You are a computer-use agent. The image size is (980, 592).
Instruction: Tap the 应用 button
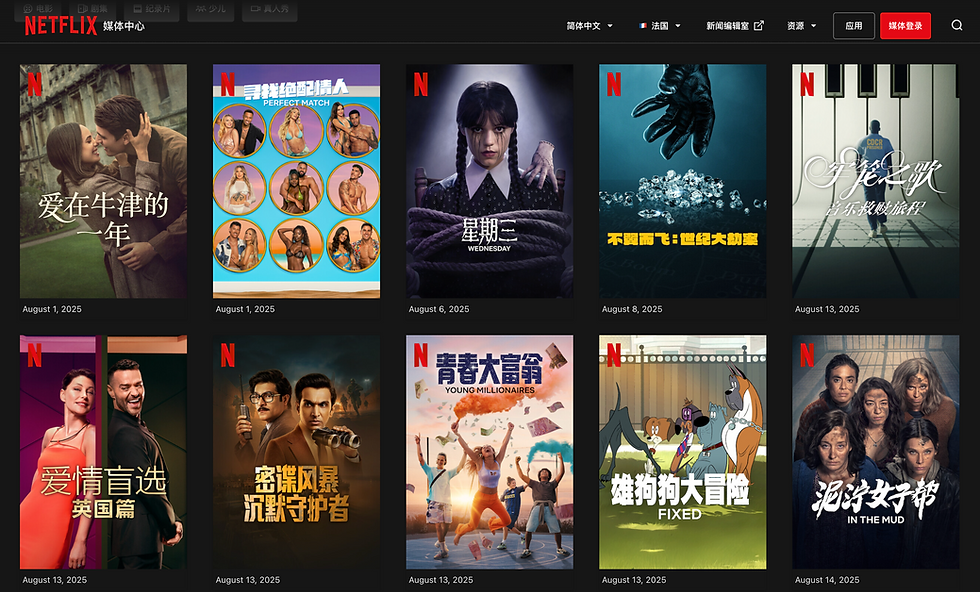(x=853, y=26)
